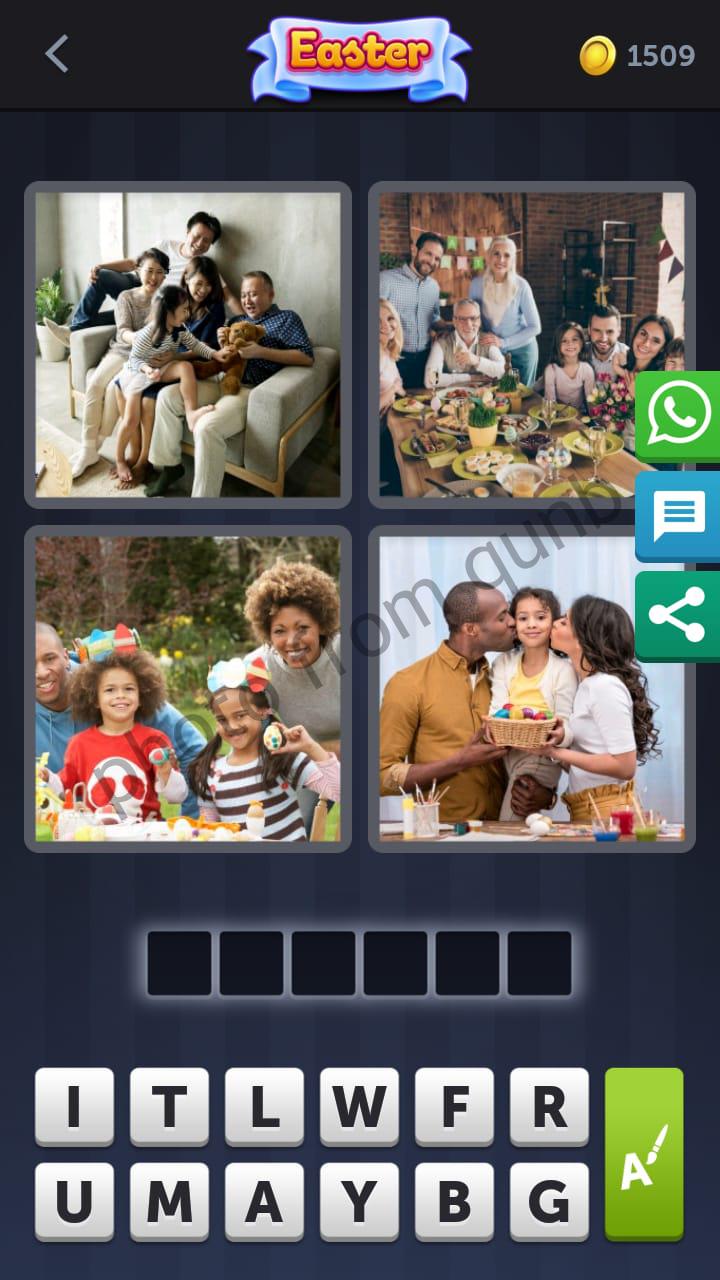The image size is (720, 1280).
Task: Enlarge the family on sofa picture
Action: click(188, 345)
